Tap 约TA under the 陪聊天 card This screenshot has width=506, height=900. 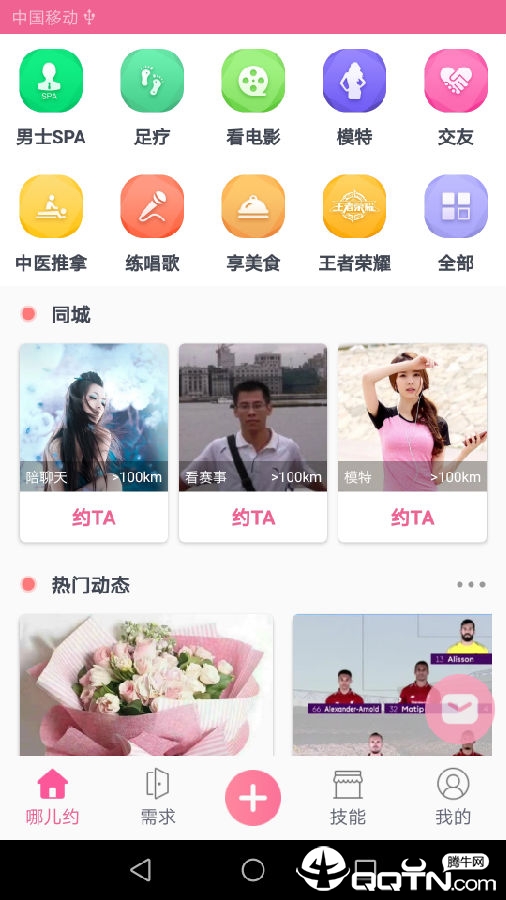coord(94,518)
